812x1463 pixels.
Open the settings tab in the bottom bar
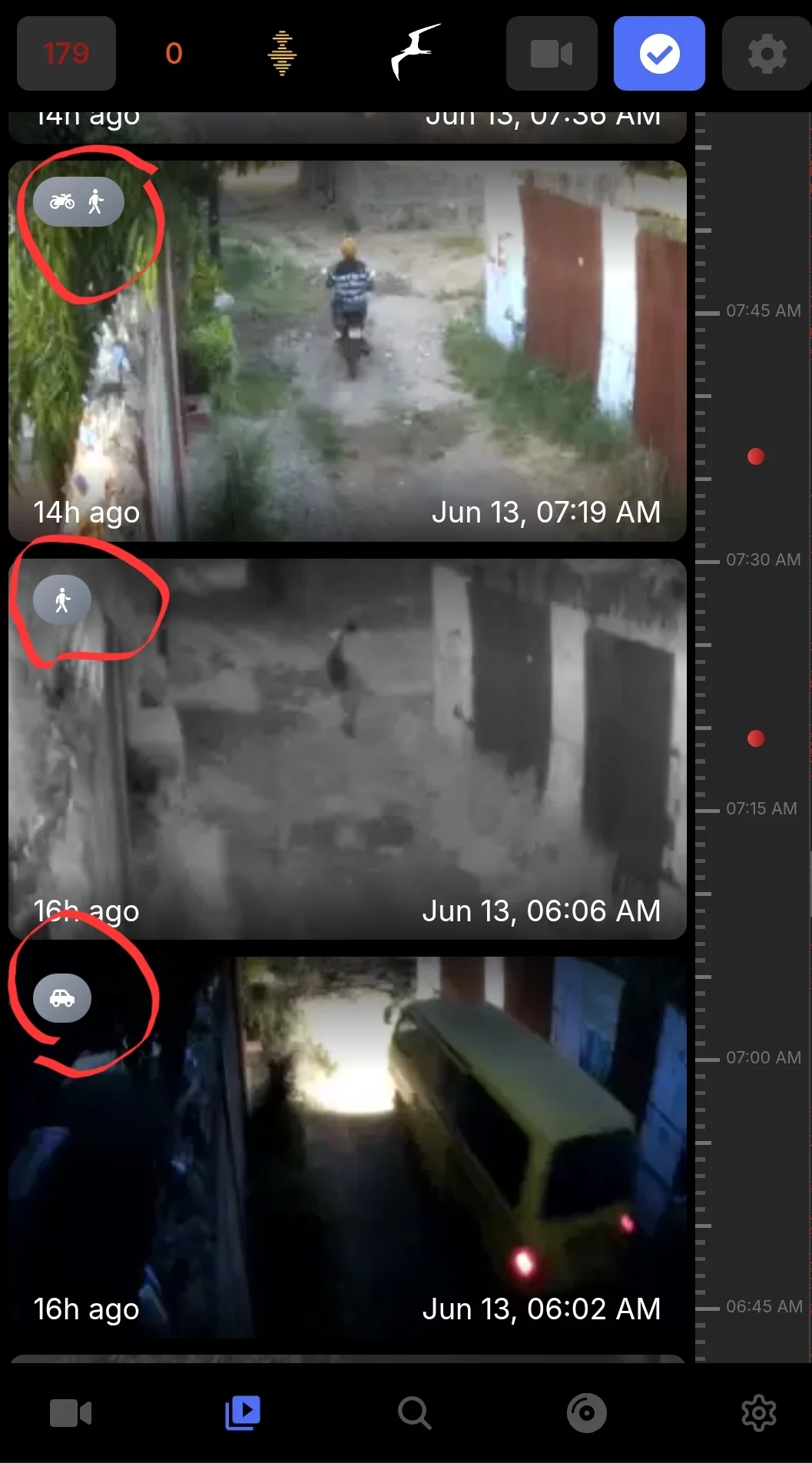[759, 1413]
